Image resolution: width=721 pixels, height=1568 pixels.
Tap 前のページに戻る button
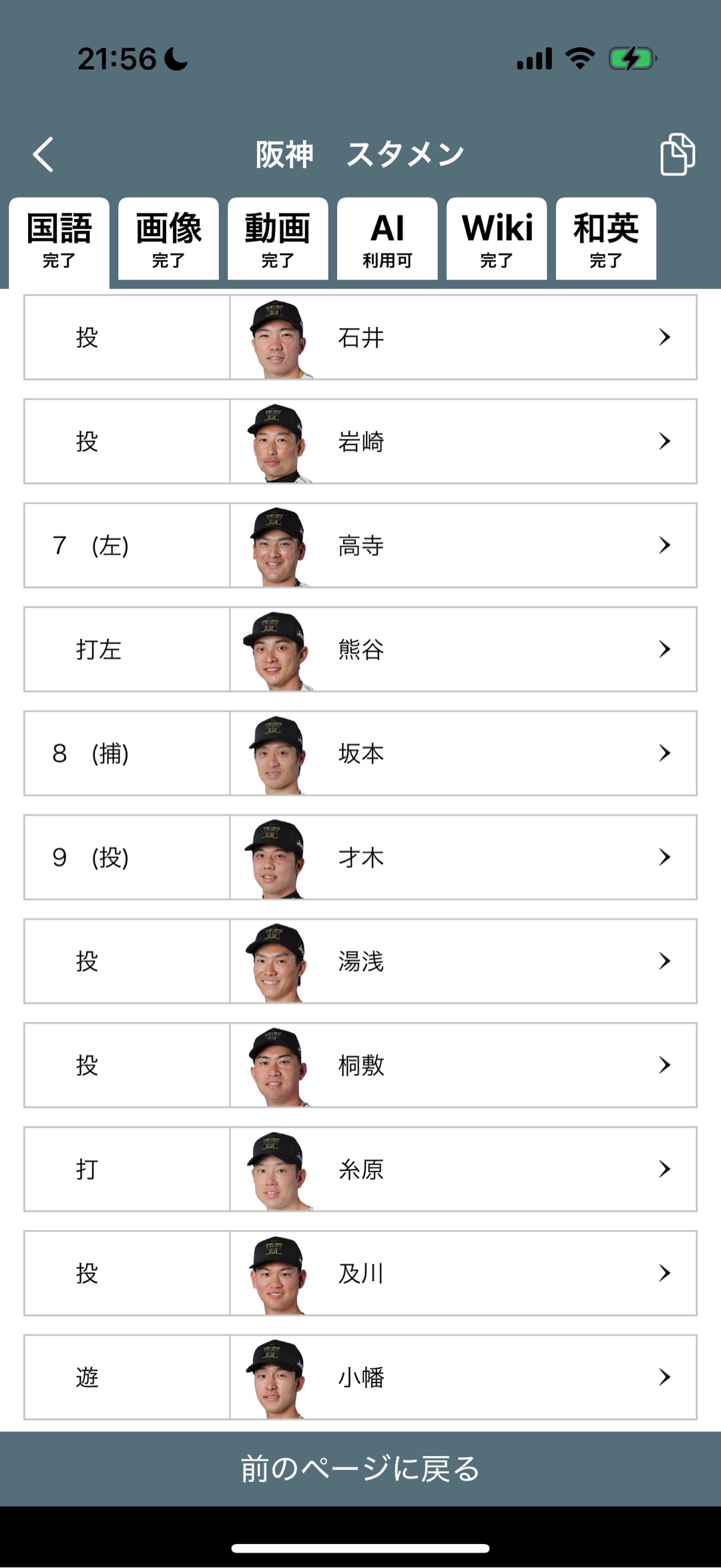[x=360, y=1469]
